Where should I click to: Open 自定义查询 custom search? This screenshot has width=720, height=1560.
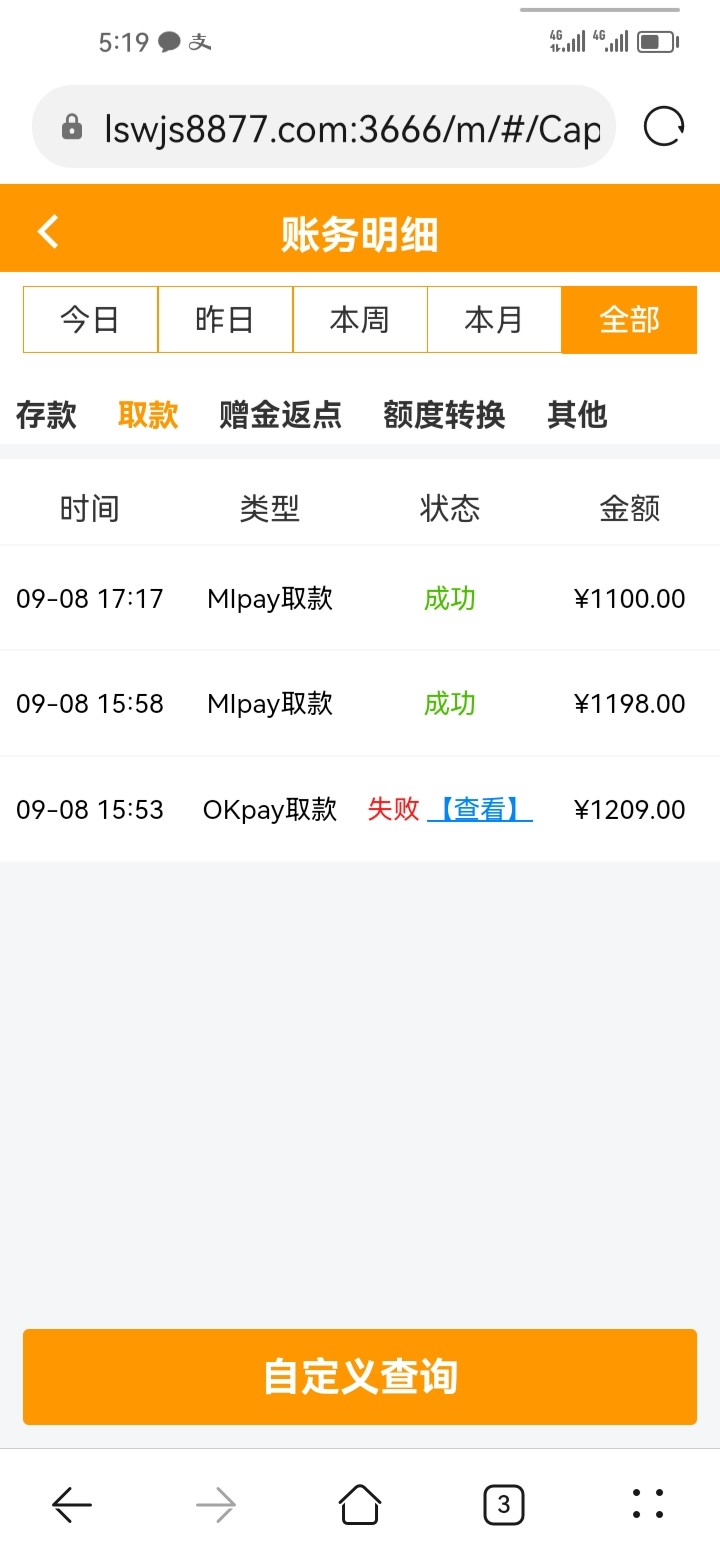coord(360,1376)
